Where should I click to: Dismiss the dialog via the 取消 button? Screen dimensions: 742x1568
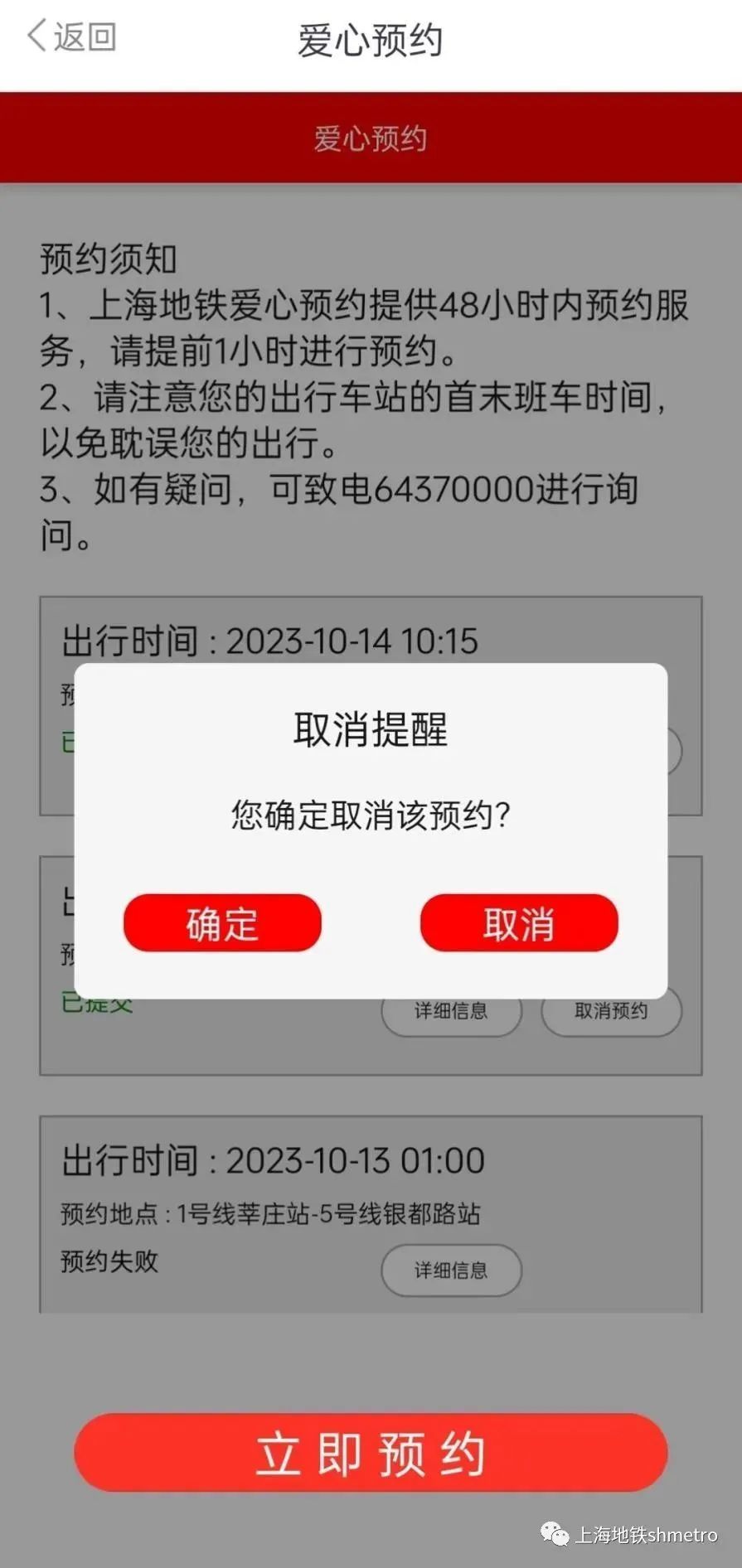[x=519, y=922]
